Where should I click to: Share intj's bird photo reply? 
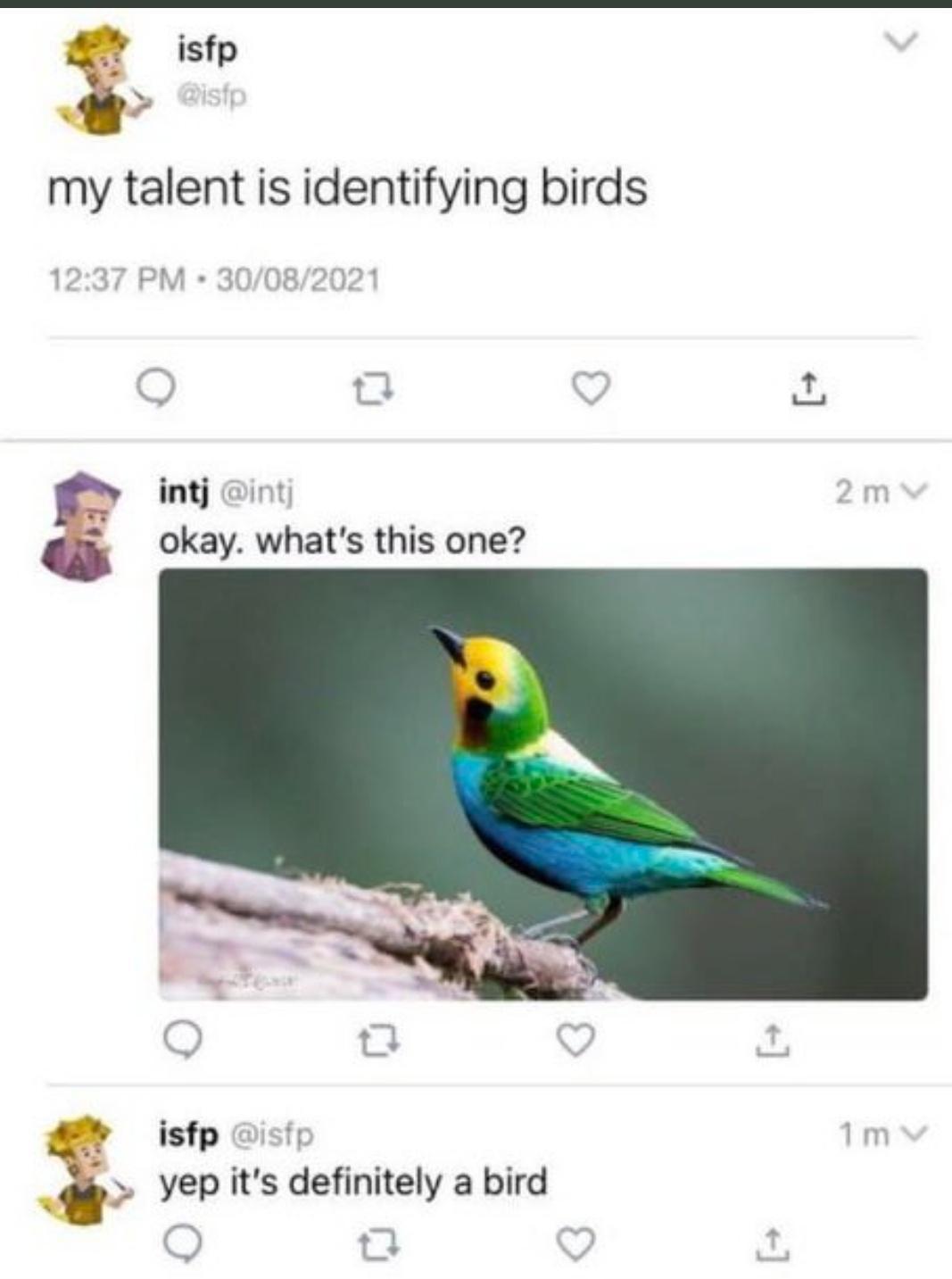coord(774,1040)
